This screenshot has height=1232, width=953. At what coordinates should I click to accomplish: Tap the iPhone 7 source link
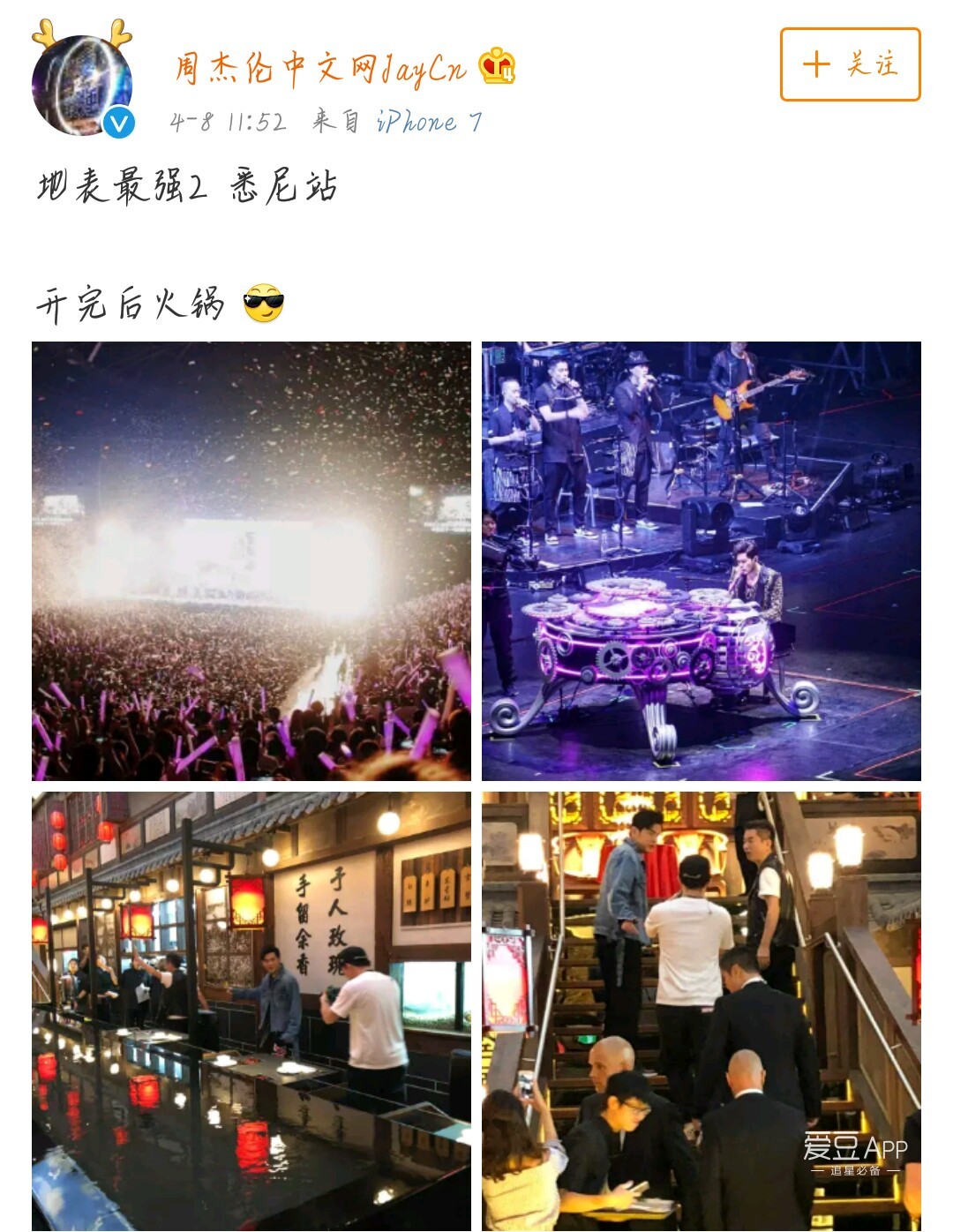(429, 122)
